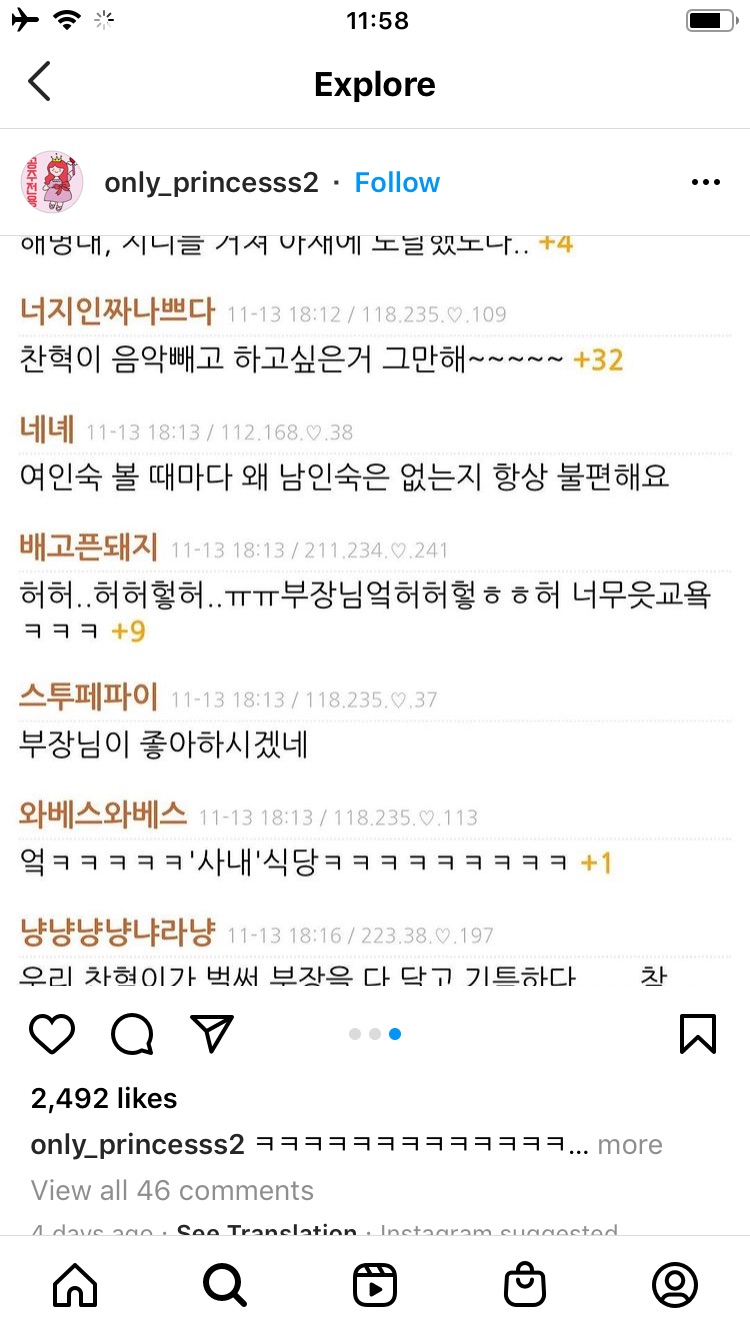Open the Search tab

(x=225, y=1284)
